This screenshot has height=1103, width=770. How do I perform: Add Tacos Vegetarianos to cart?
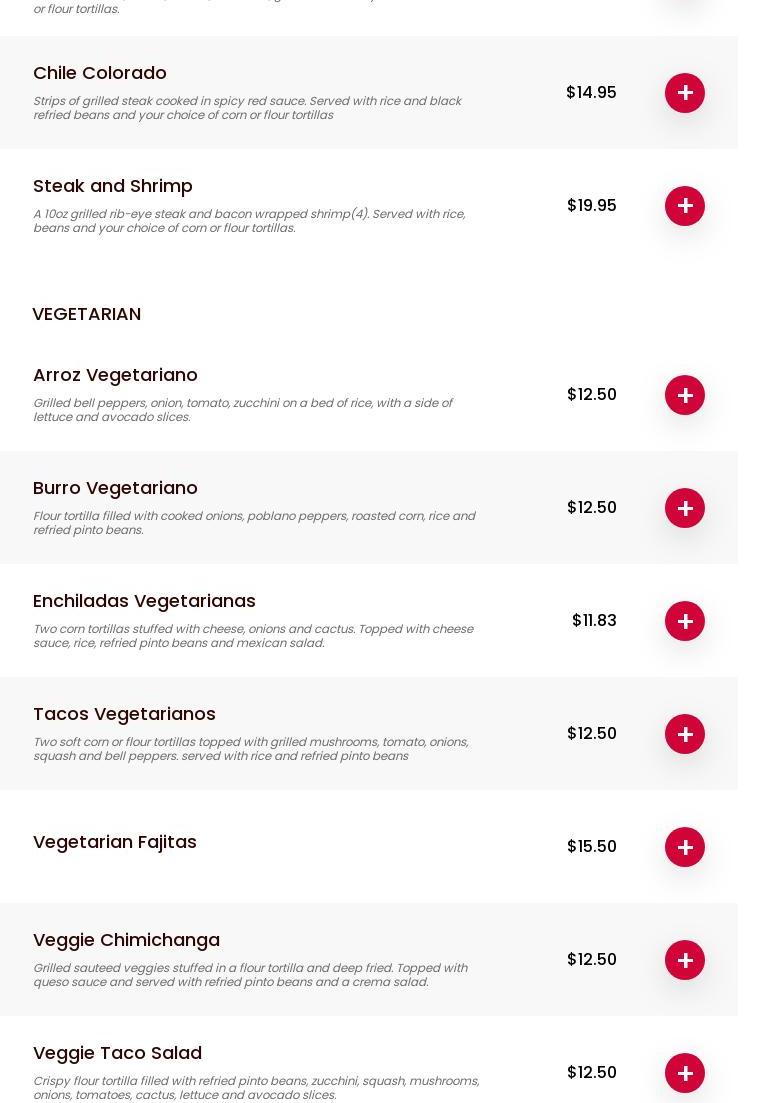685,734
